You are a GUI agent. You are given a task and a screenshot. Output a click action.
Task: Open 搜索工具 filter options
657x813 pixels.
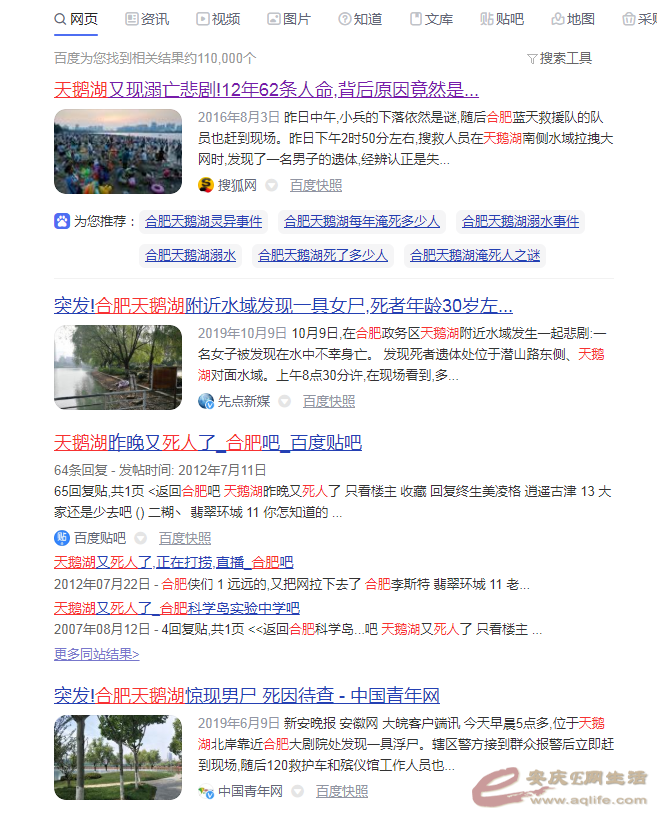559,58
